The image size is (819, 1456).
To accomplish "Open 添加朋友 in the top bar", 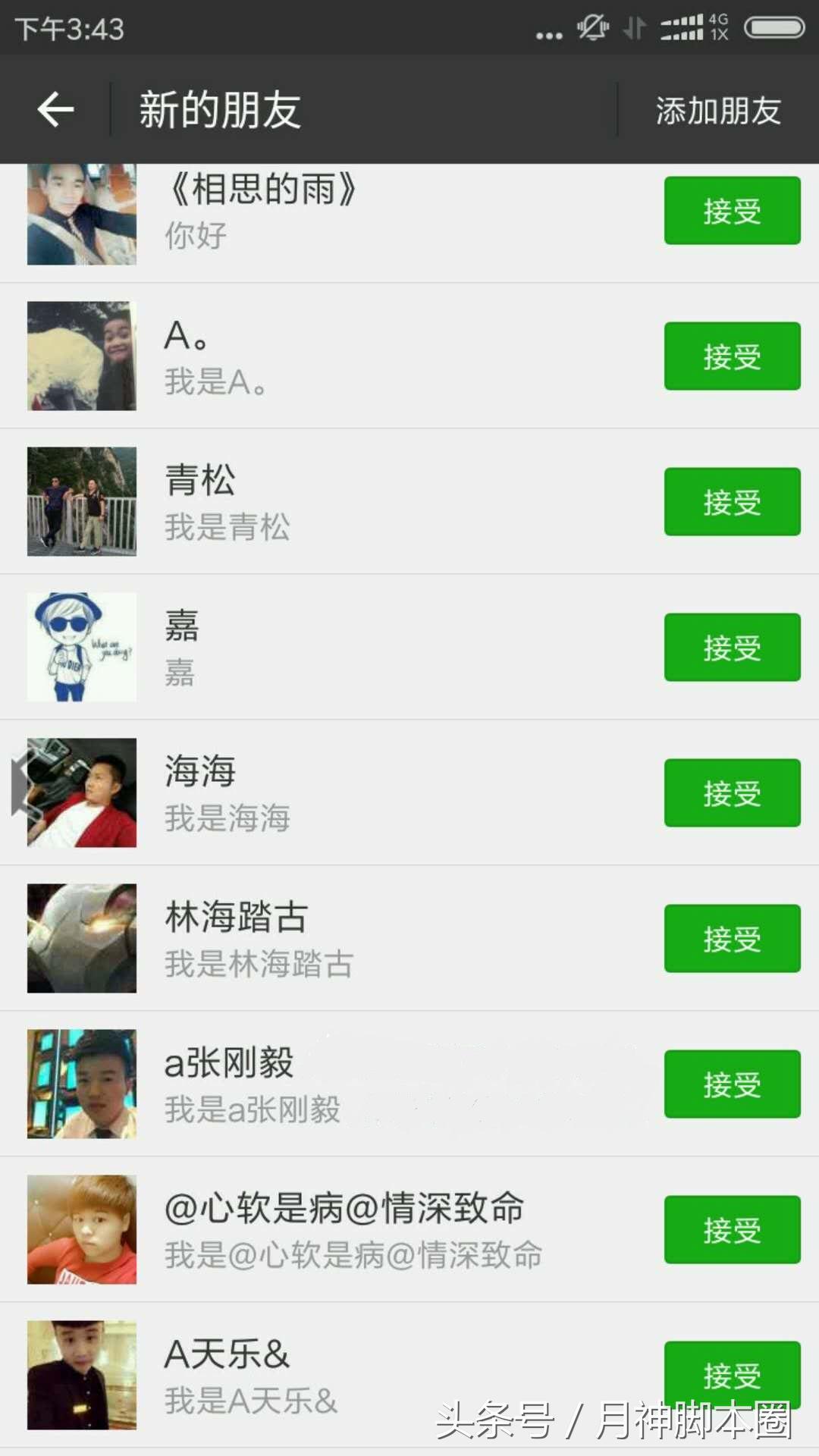I will 717,111.
